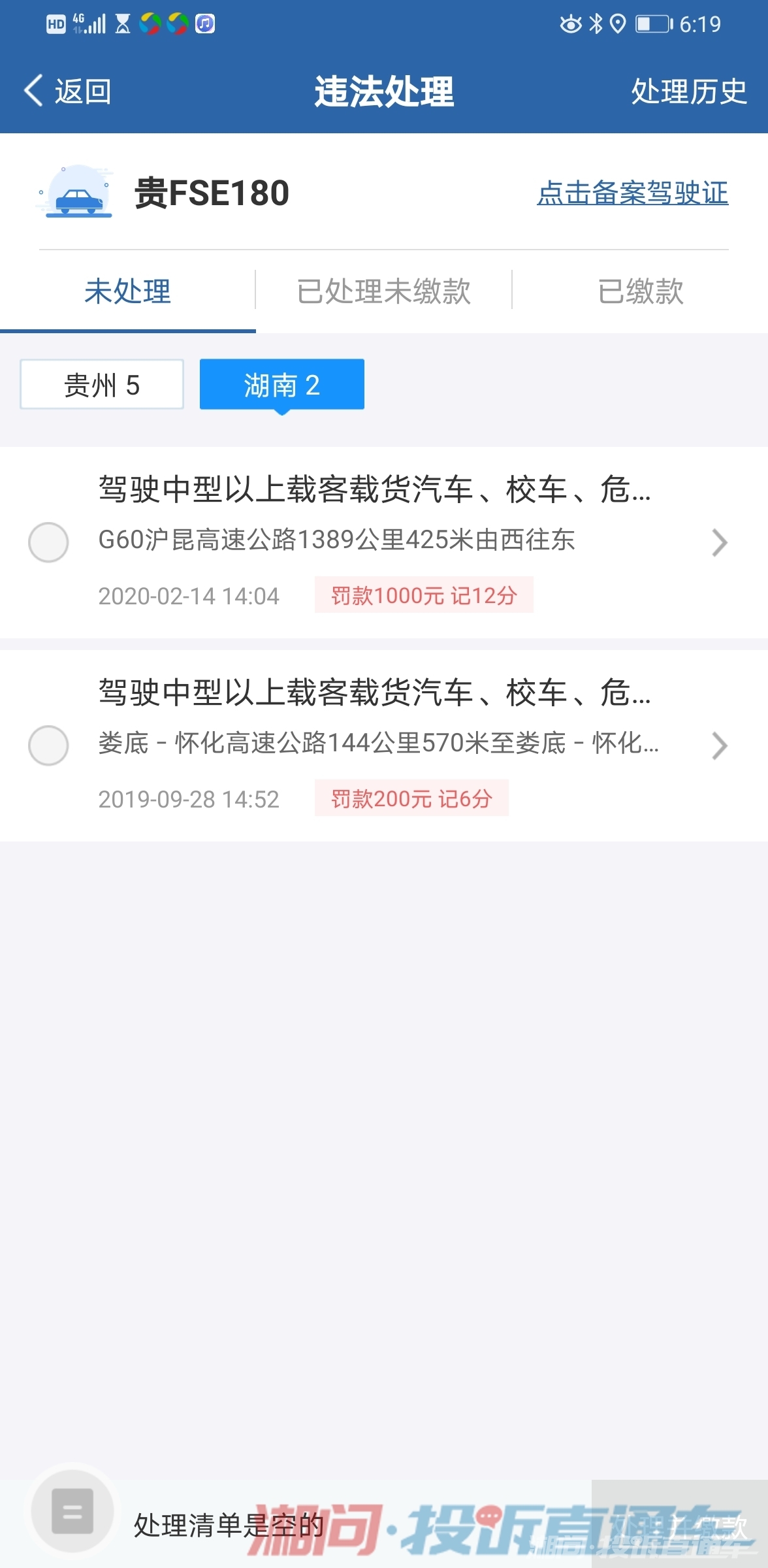Screen dimensions: 768x1568
Task: Select the 贵州 5 region filter
Action: pyautogui.click(x=101, y=384)
